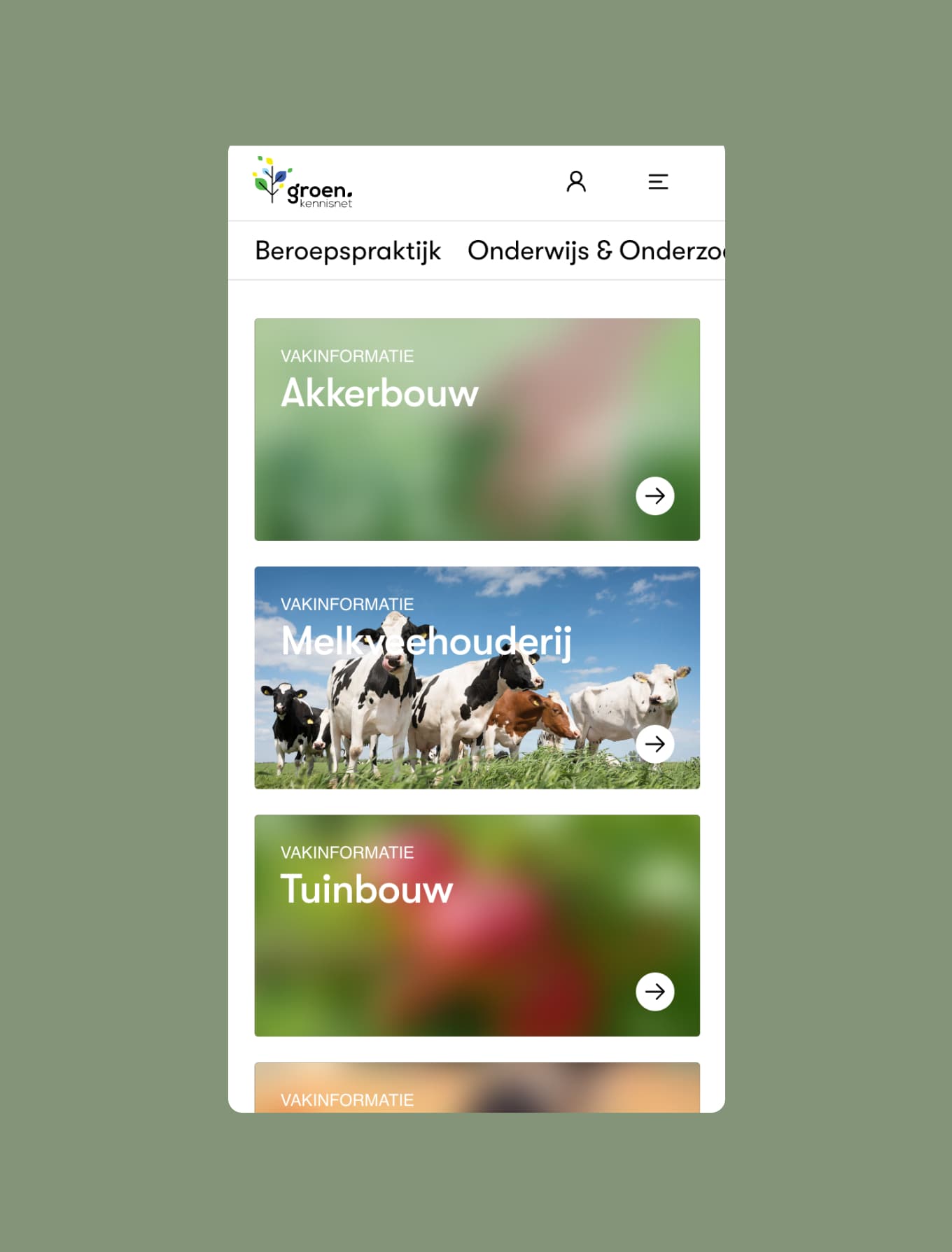Open the hamburger menu
Viewport: 952px width, 1252px height.
pyautogui.click(x=658, y=182)
